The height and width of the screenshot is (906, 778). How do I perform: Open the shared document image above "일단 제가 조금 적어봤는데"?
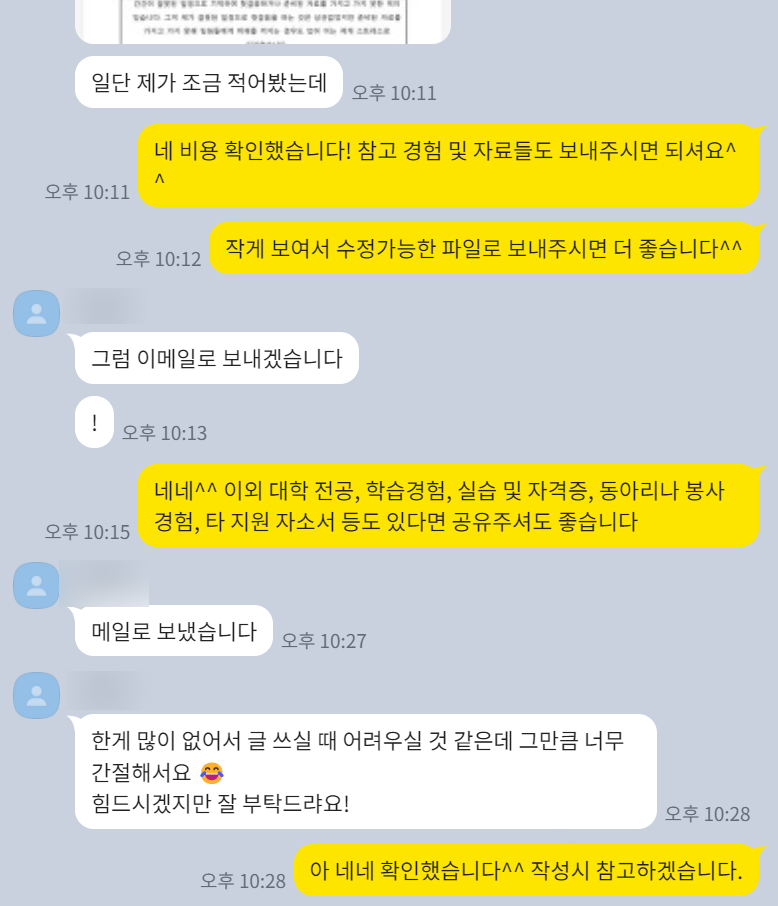pos(262,20)
